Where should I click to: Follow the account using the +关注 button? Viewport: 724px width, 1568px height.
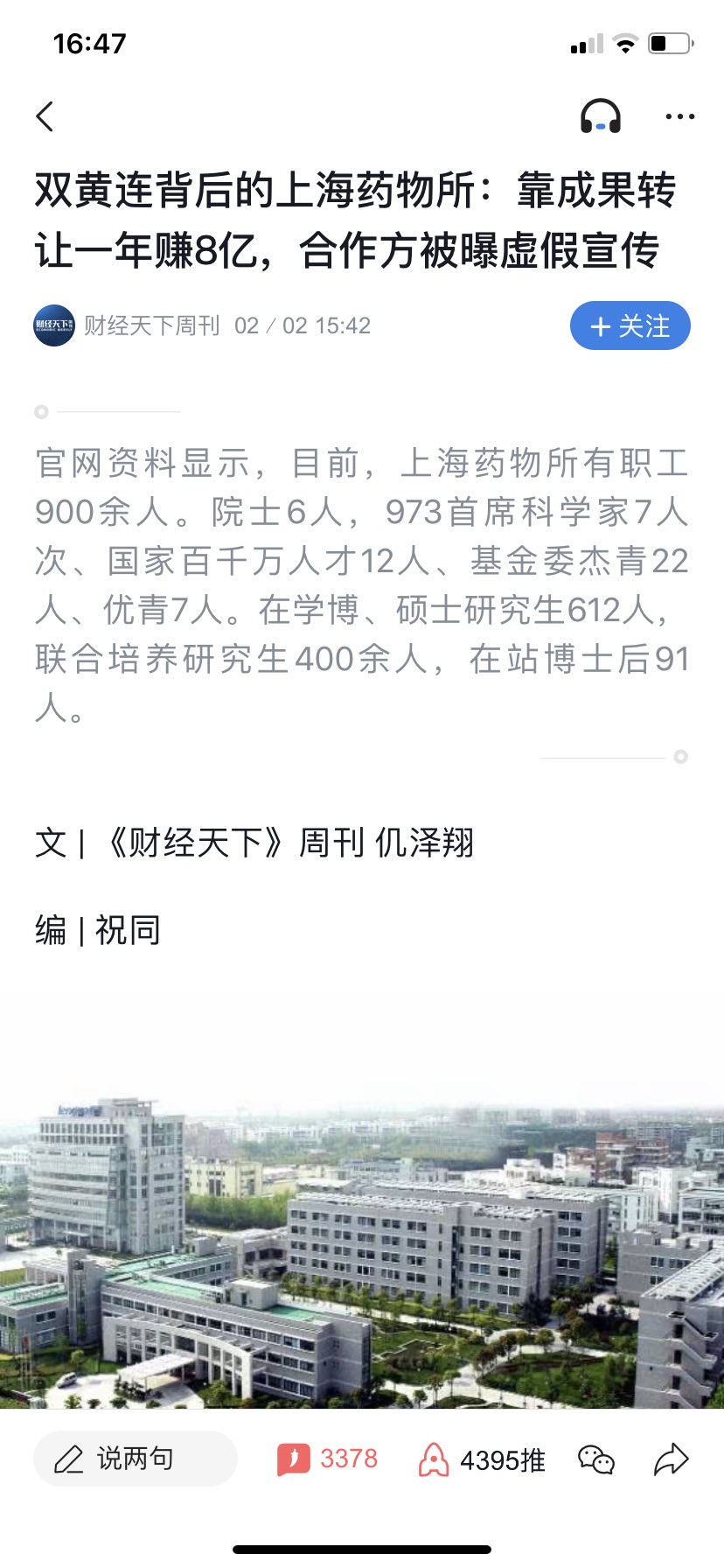[x=630, y=325]
